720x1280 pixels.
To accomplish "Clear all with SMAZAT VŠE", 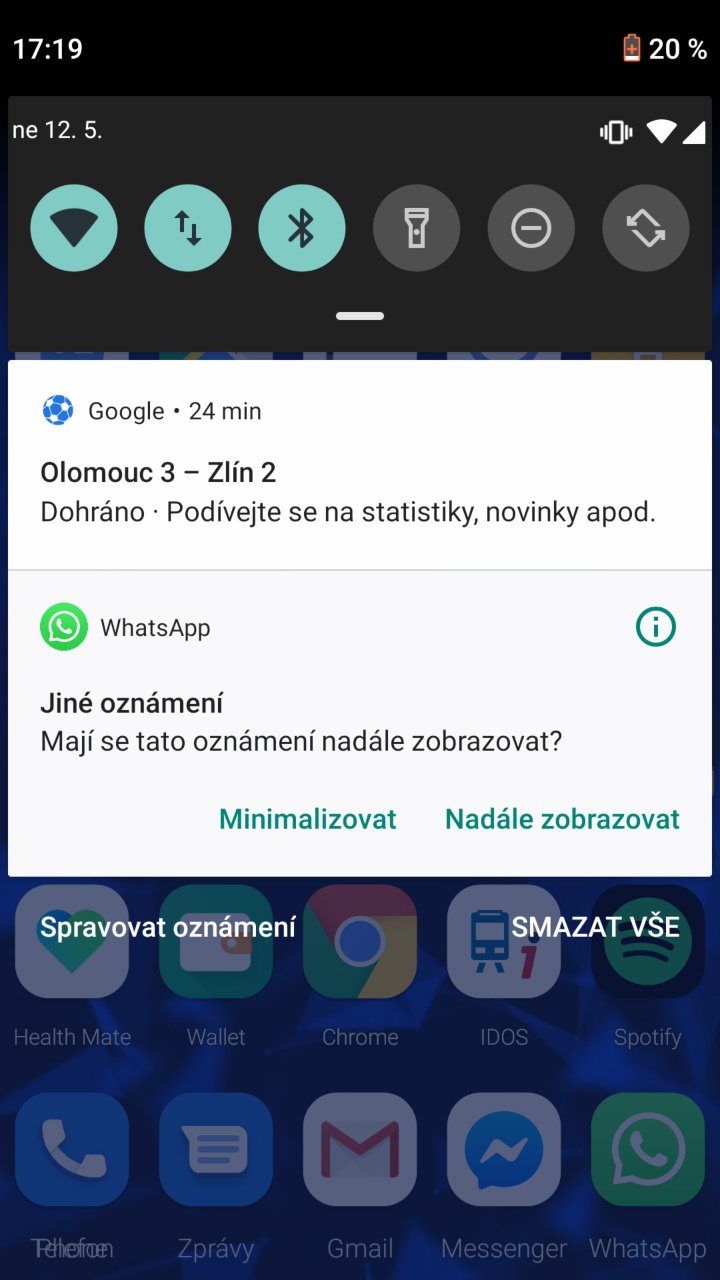I will (x=596, y=927).
